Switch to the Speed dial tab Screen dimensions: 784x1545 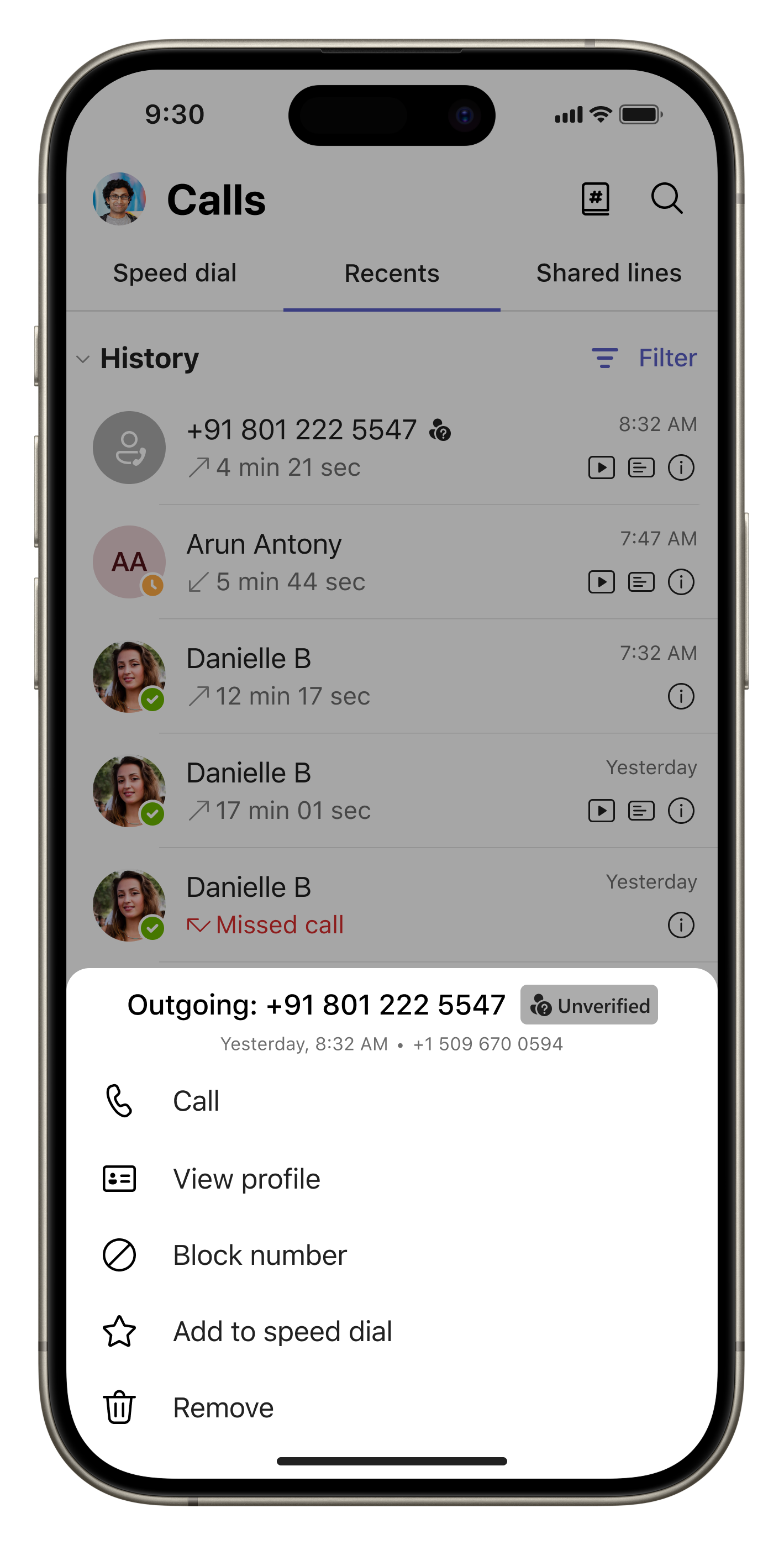[x=175, y=274]
